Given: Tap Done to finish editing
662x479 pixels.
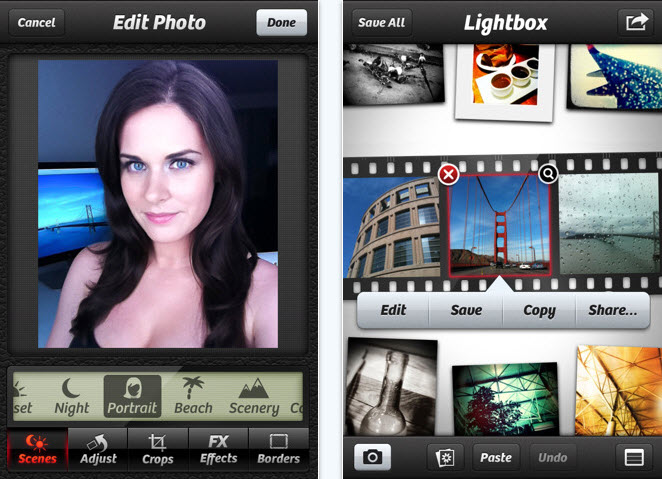Looking at the screenshot, I should (x=281, y=22).
